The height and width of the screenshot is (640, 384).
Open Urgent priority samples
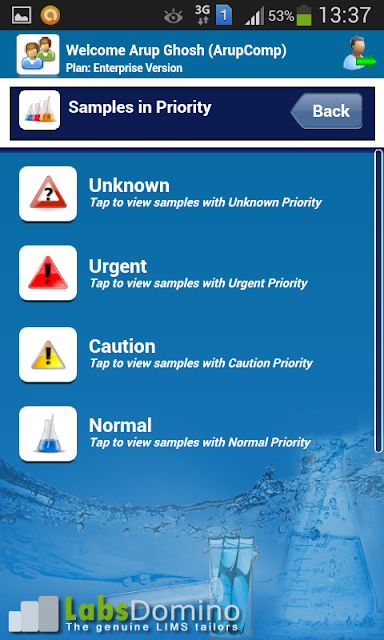click(x=192, y=273)
